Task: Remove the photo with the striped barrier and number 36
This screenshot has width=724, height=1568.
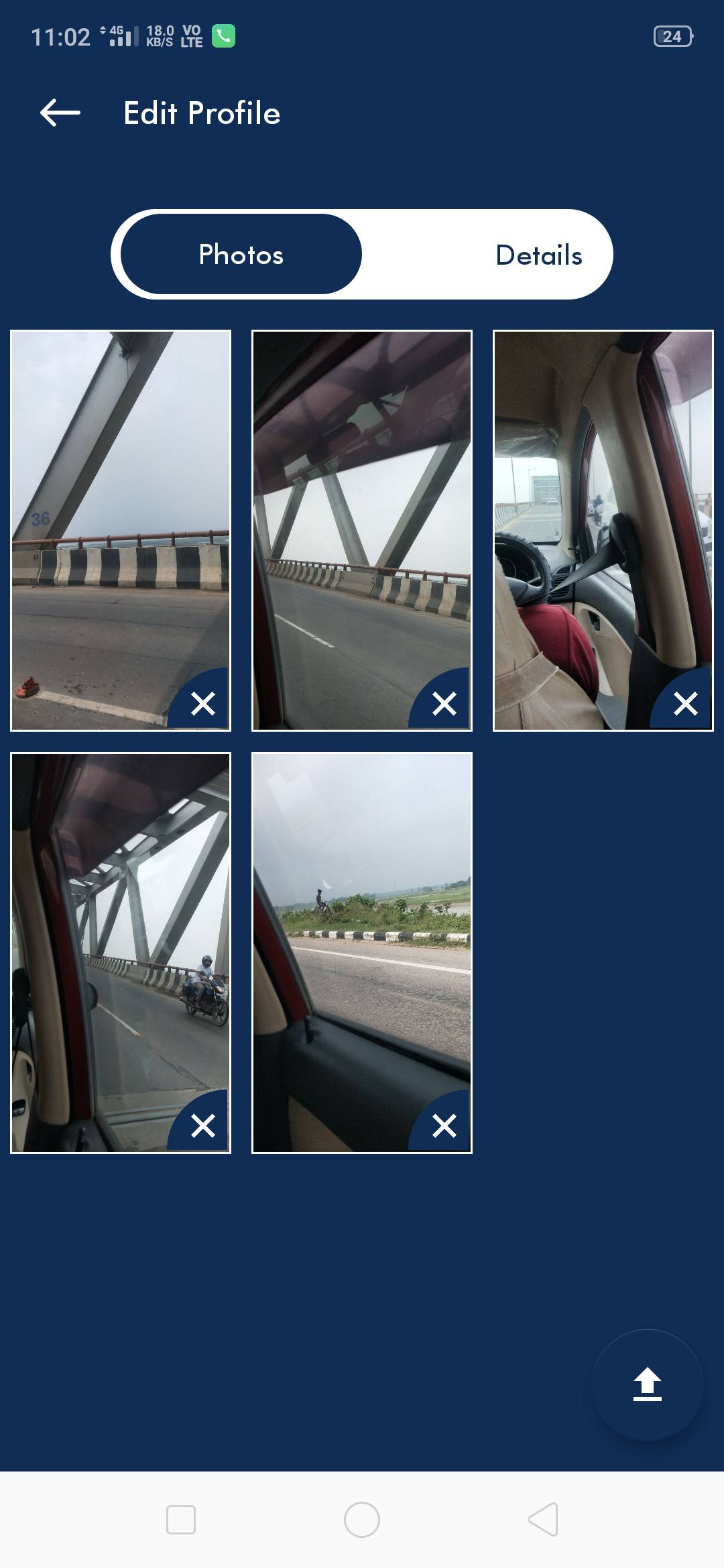Action: coord(202,704)
